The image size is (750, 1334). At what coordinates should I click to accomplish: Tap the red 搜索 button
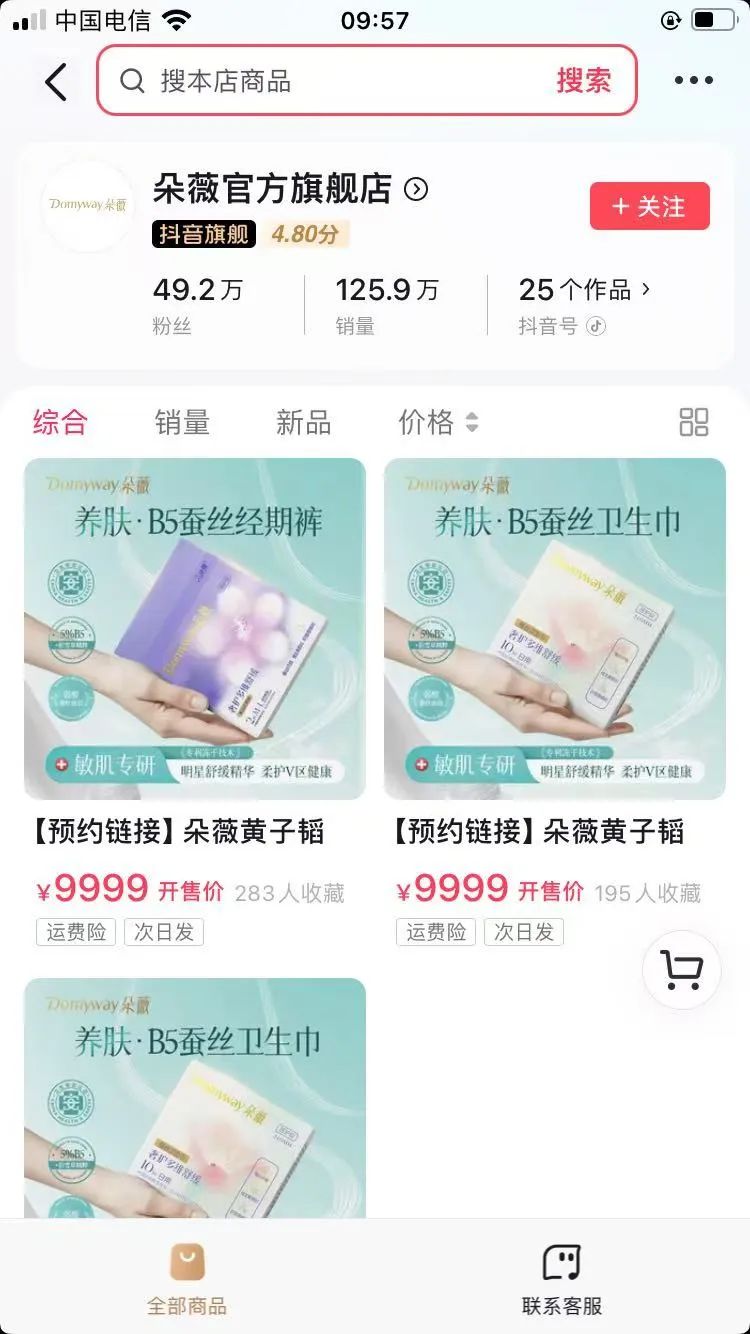click(583, 81)
